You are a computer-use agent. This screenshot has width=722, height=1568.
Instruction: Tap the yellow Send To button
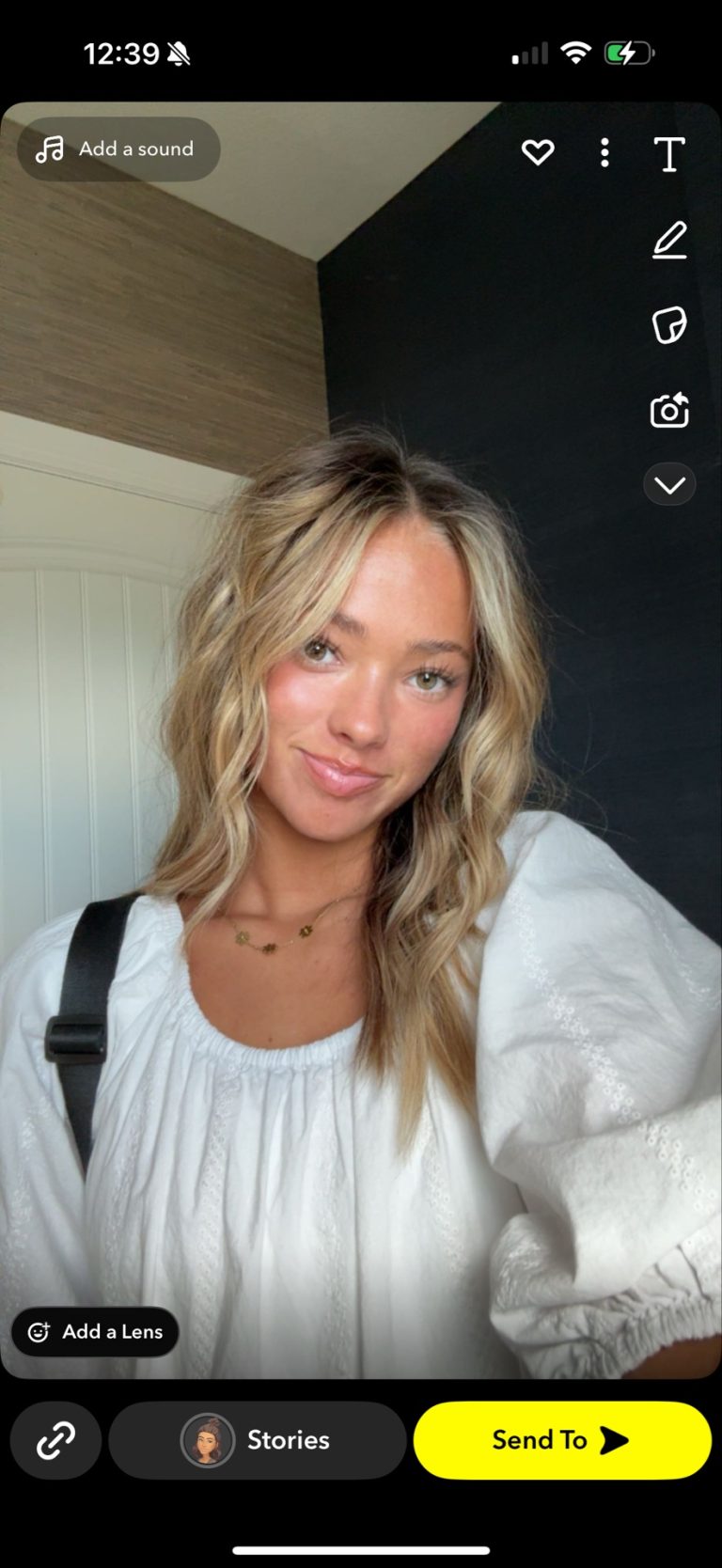tap(561, 1440)
